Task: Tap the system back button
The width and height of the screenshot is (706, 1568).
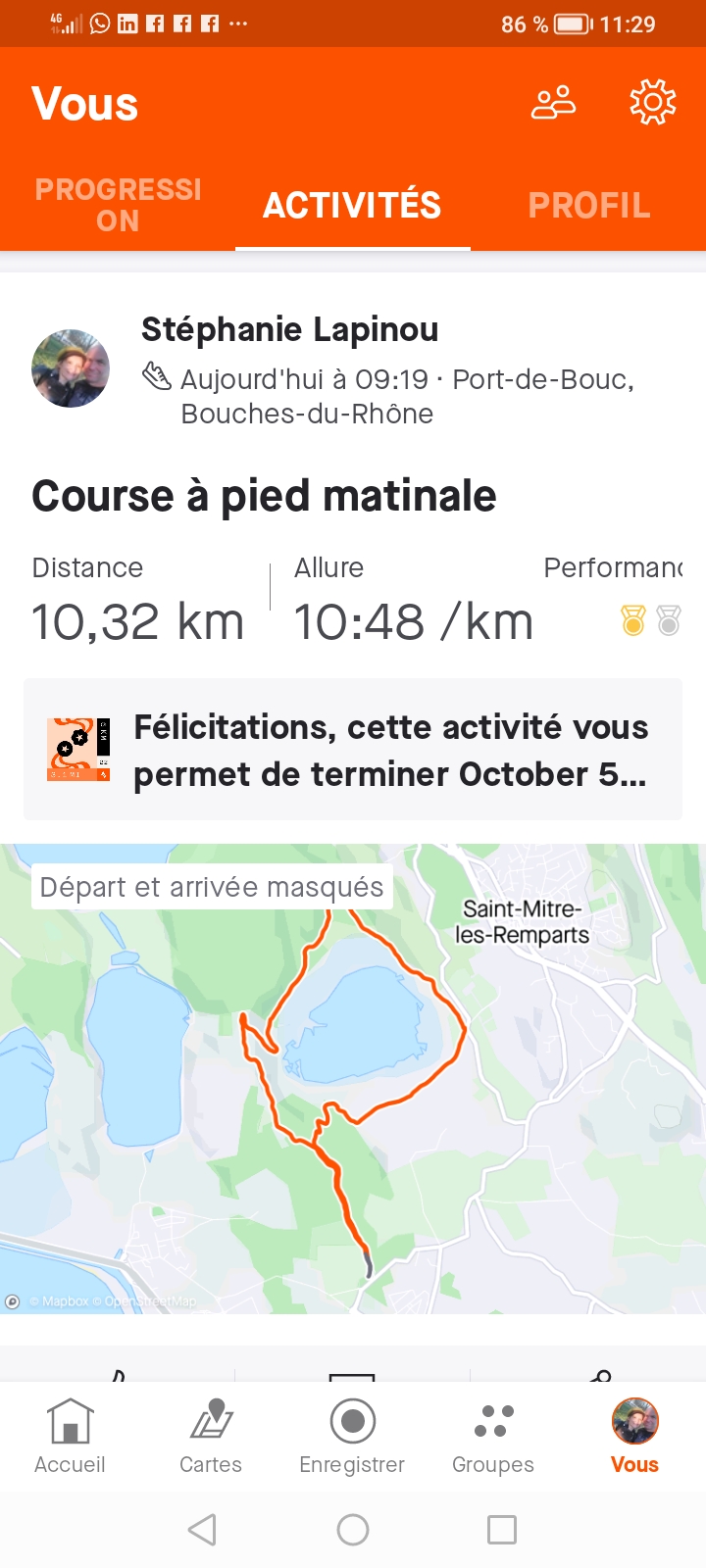Action: 202,1530
